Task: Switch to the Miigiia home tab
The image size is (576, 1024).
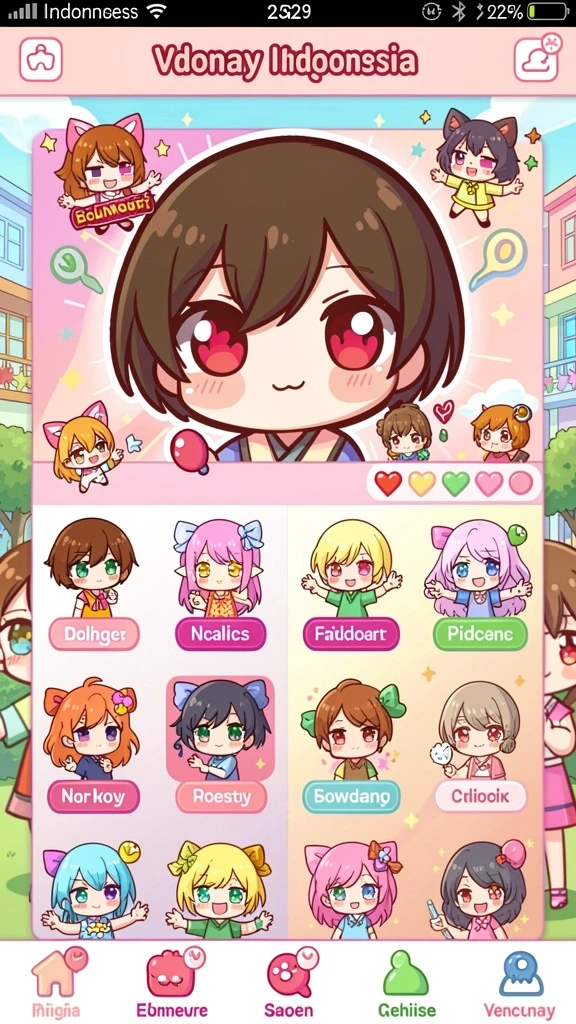Action: [56, 982]
